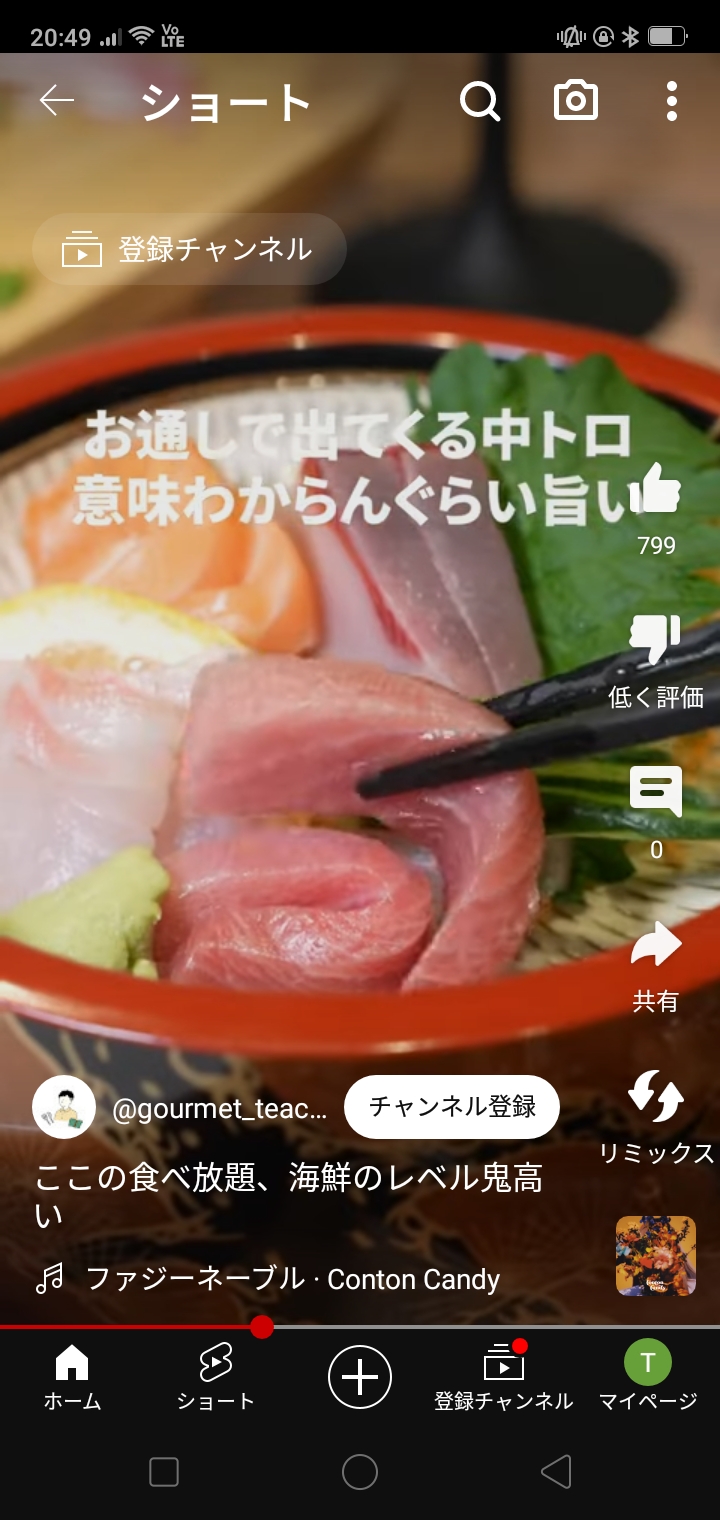The width and height of the screenshot is (720, 1520).
Task: Like this Short with the thumbs-up icon
Action: click(656, 490)
